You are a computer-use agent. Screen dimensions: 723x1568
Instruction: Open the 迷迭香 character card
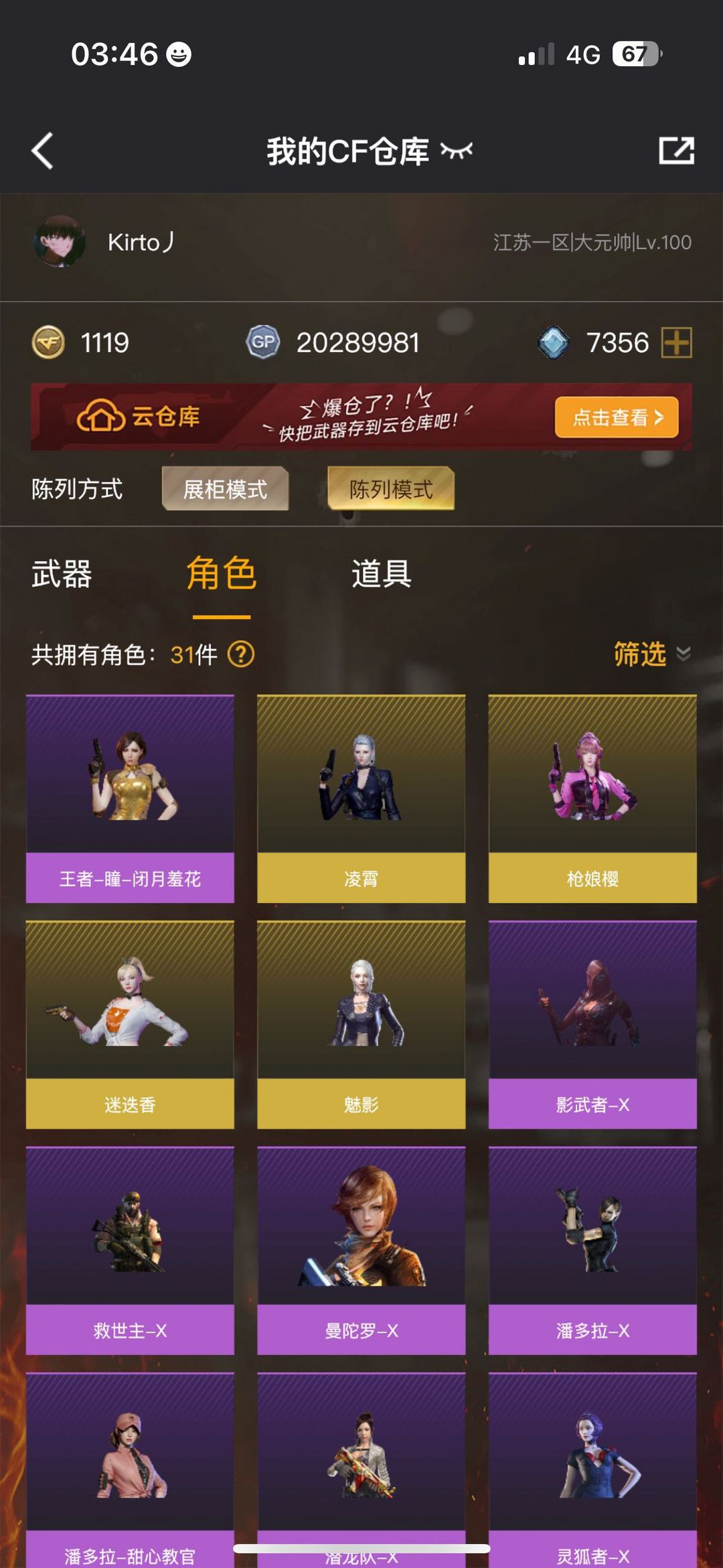point(130,1025)
